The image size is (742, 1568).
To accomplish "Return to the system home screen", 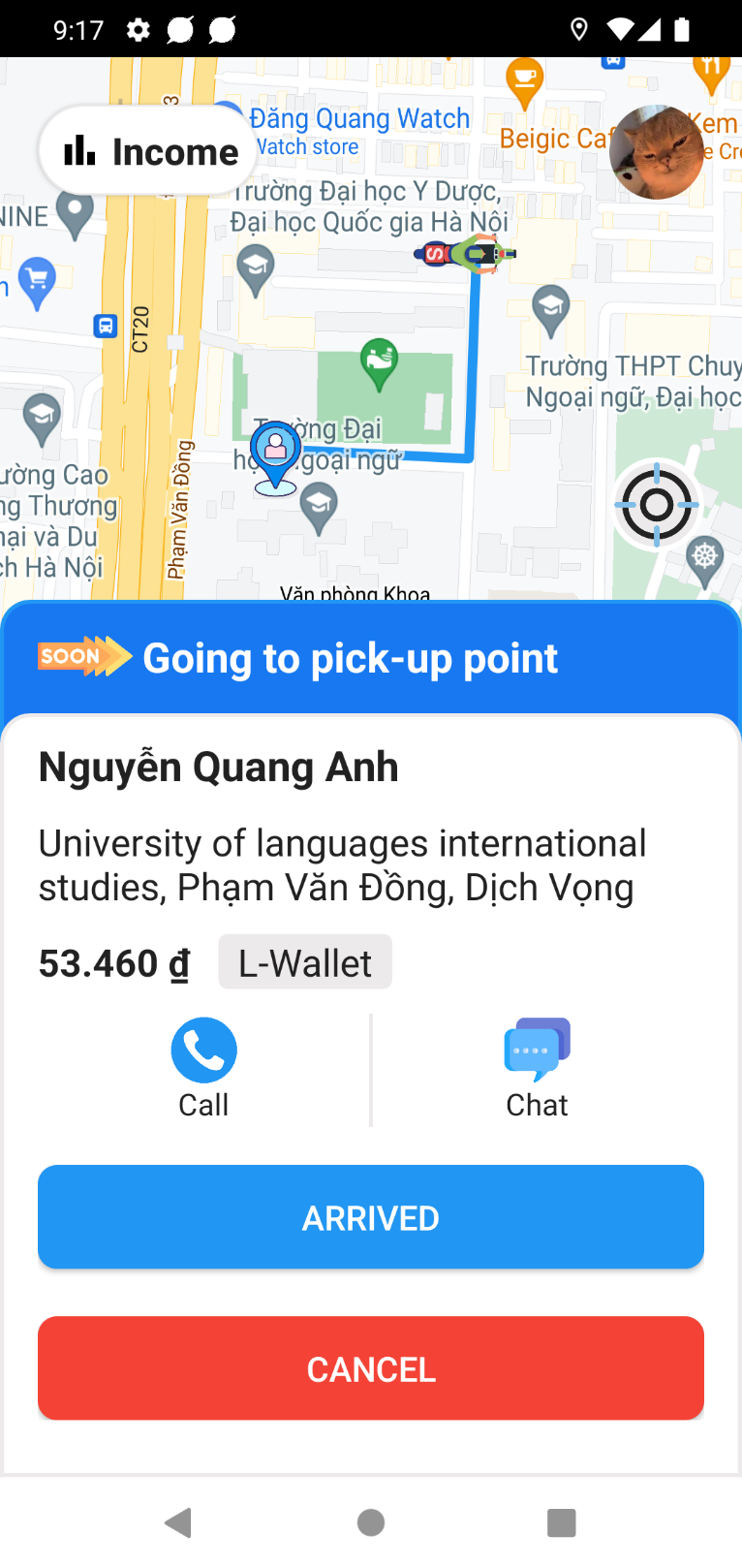I will point(371,1522).
